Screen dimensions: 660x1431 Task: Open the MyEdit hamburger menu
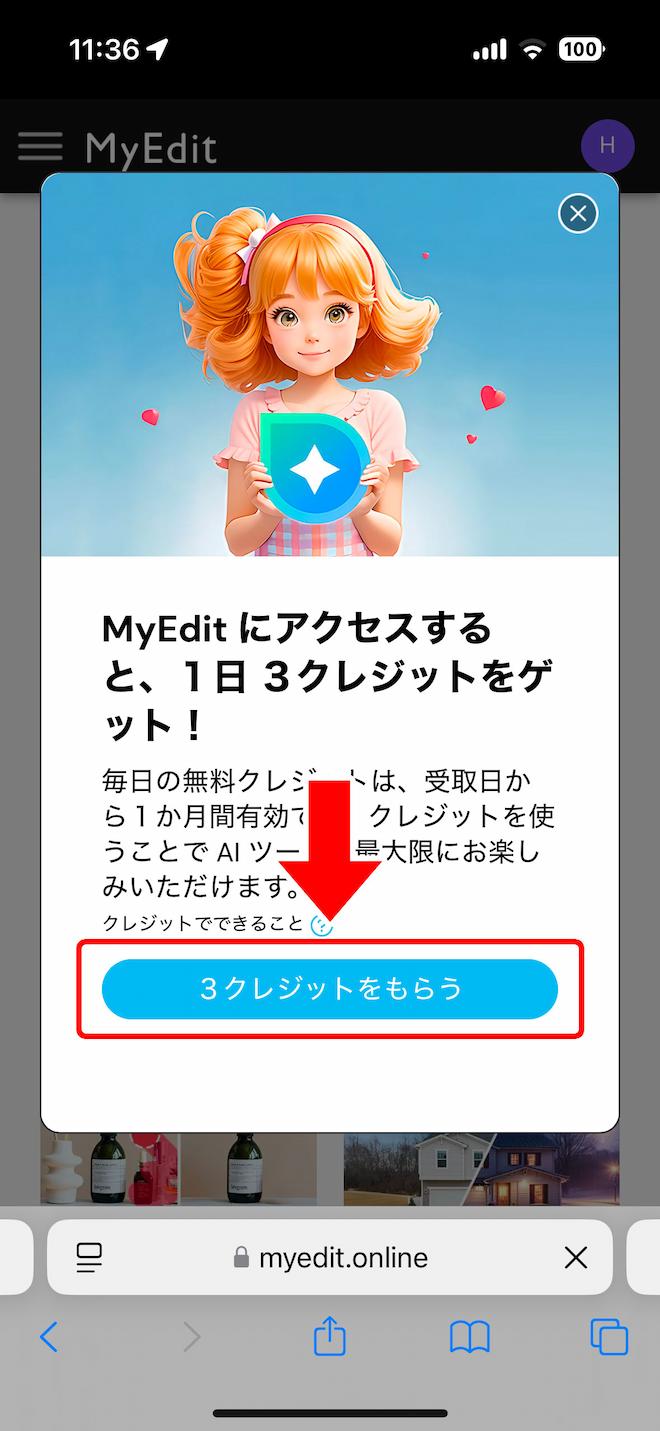(40, 147)
